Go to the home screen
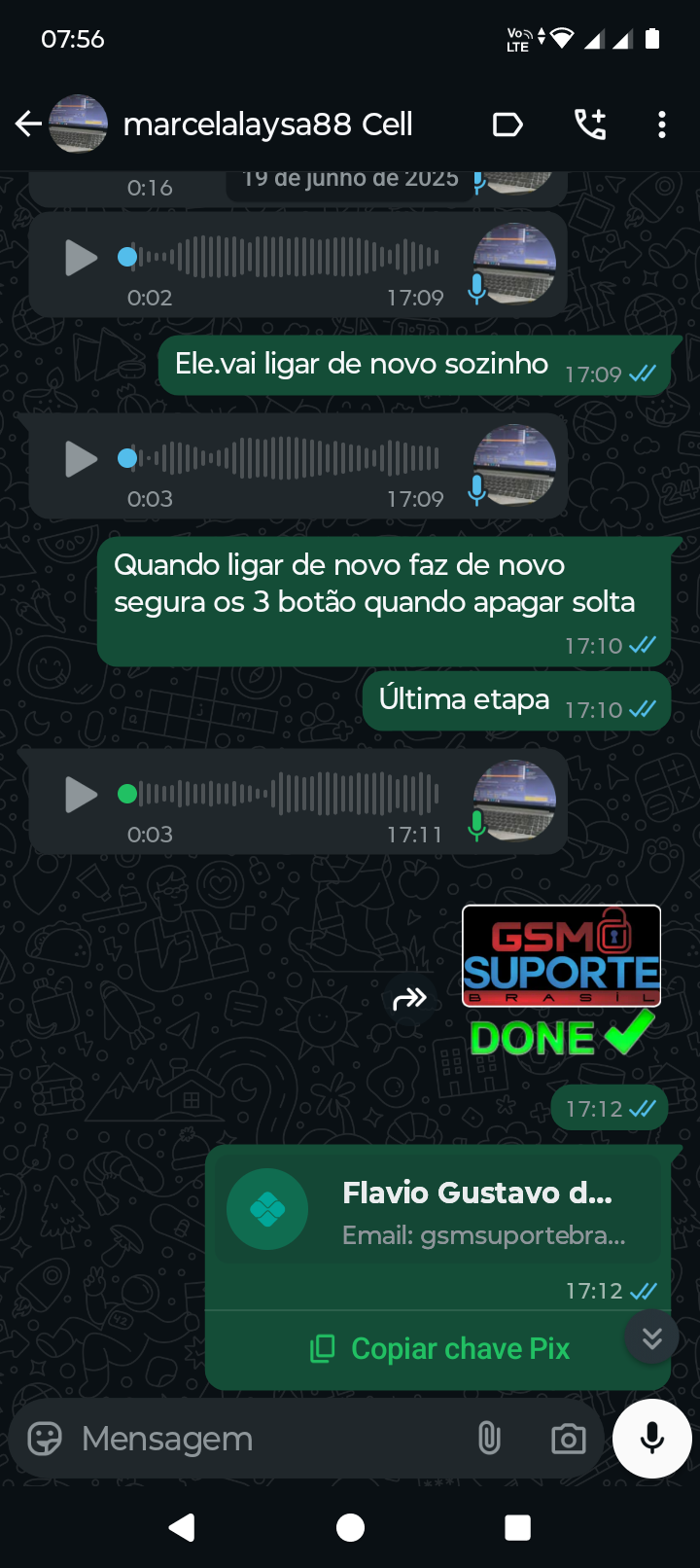 [x=350, y=1528]
